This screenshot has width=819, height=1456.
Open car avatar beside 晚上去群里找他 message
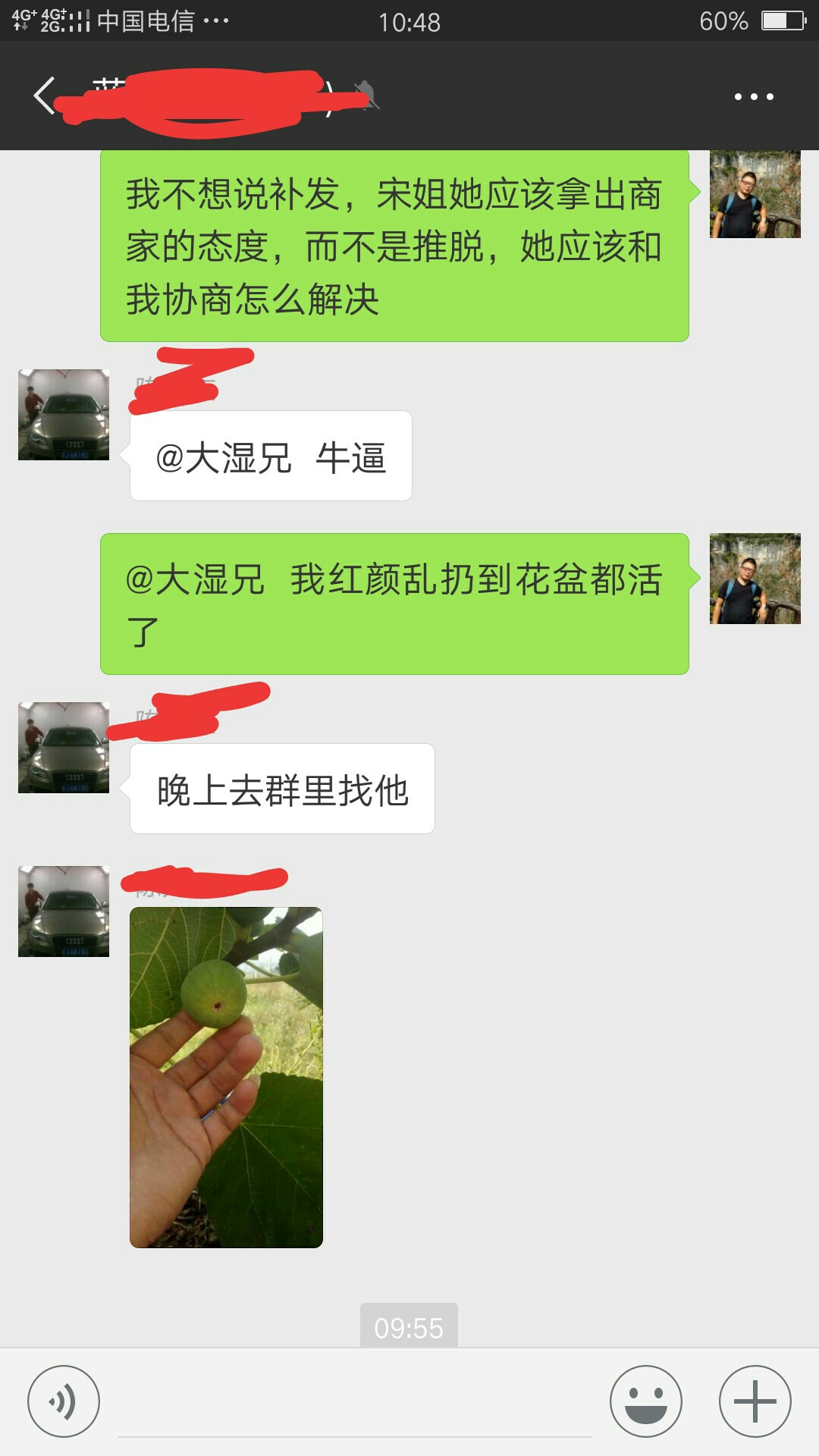pyautogui.click(x=64, y=748)
